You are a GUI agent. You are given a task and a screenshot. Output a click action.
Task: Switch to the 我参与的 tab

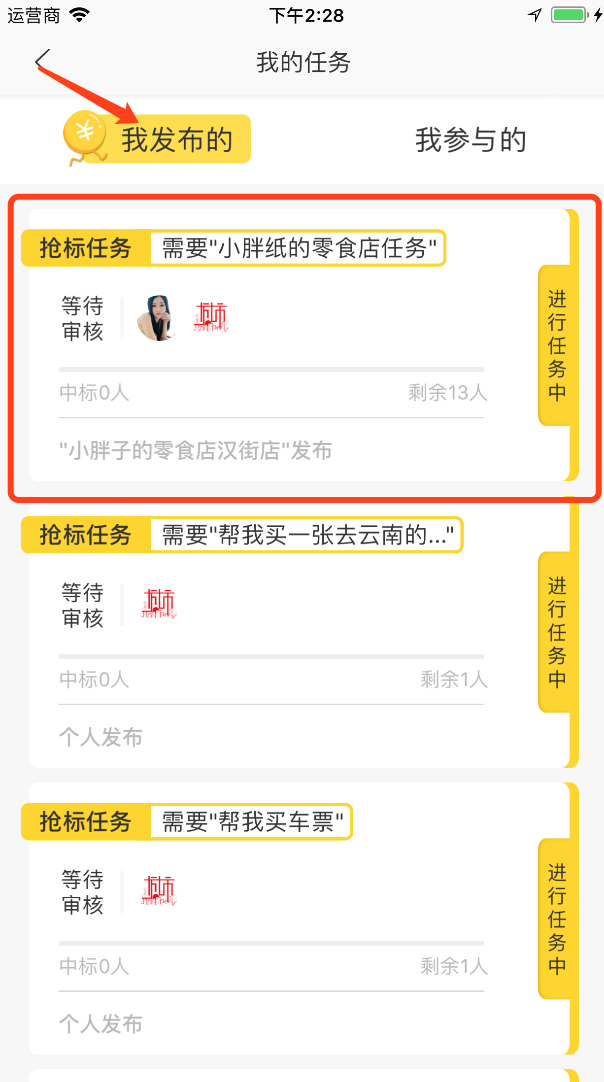click(x=470, y=140)
